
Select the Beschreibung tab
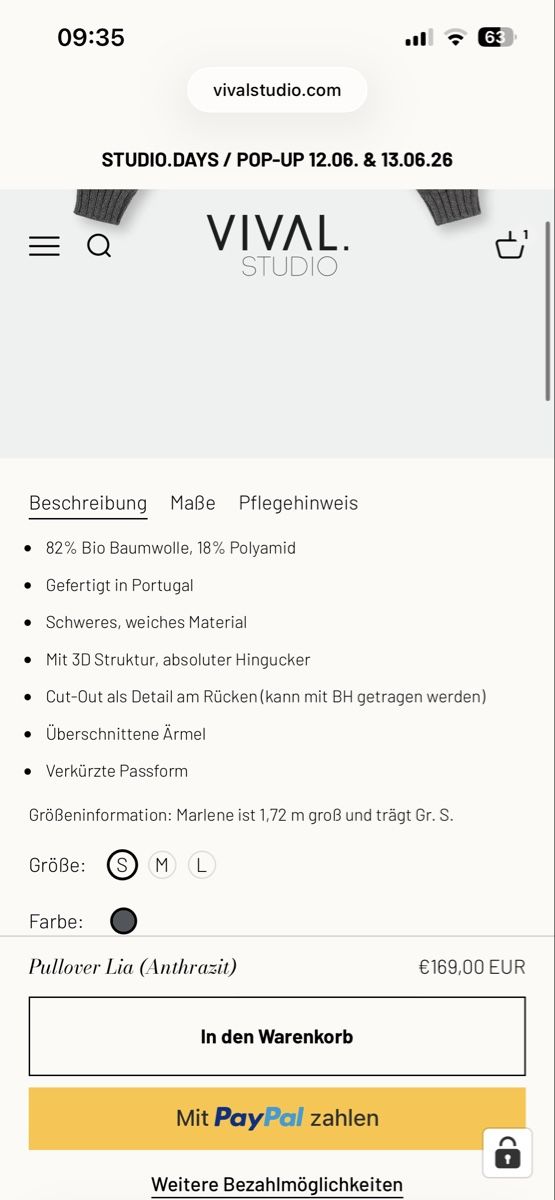(88, 503)
